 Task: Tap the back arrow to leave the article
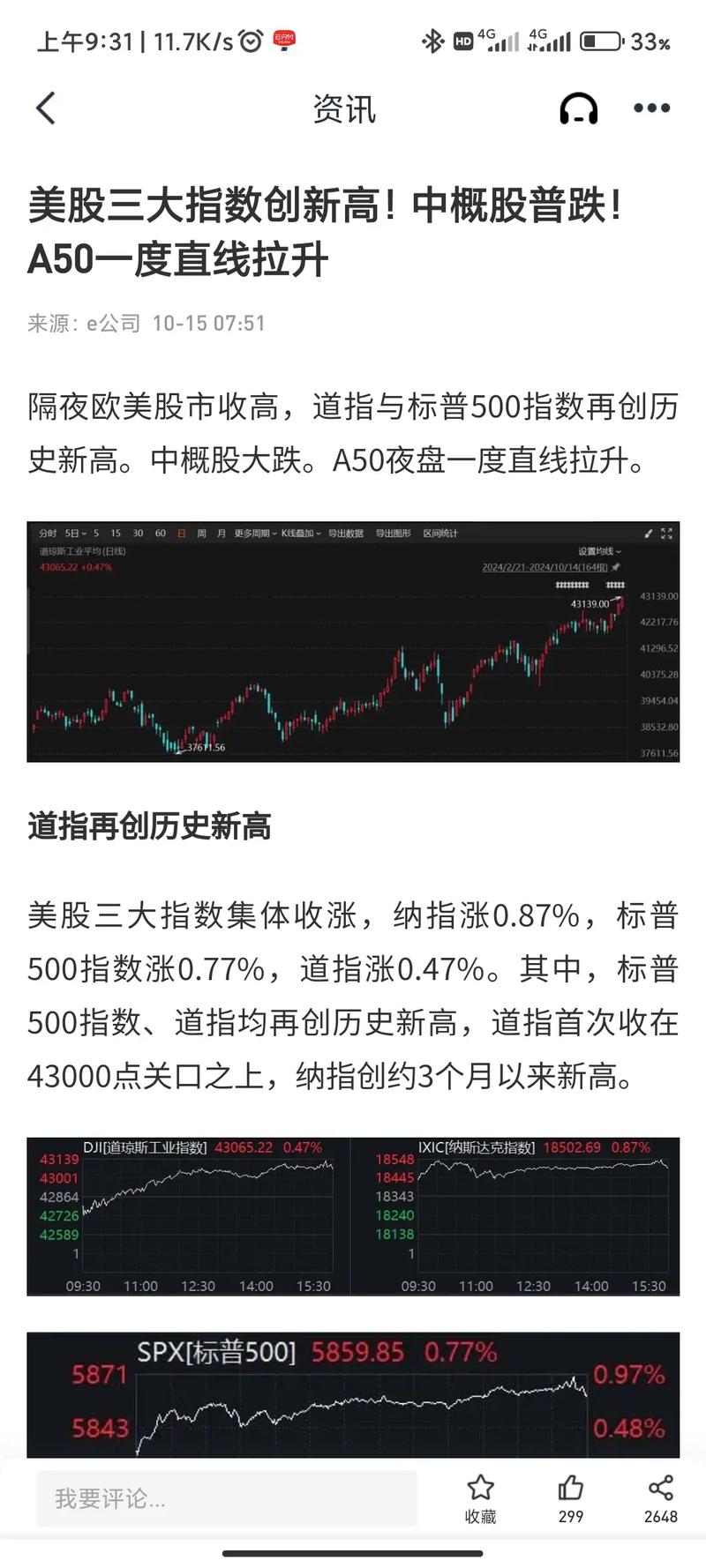(x=45, y=108)
